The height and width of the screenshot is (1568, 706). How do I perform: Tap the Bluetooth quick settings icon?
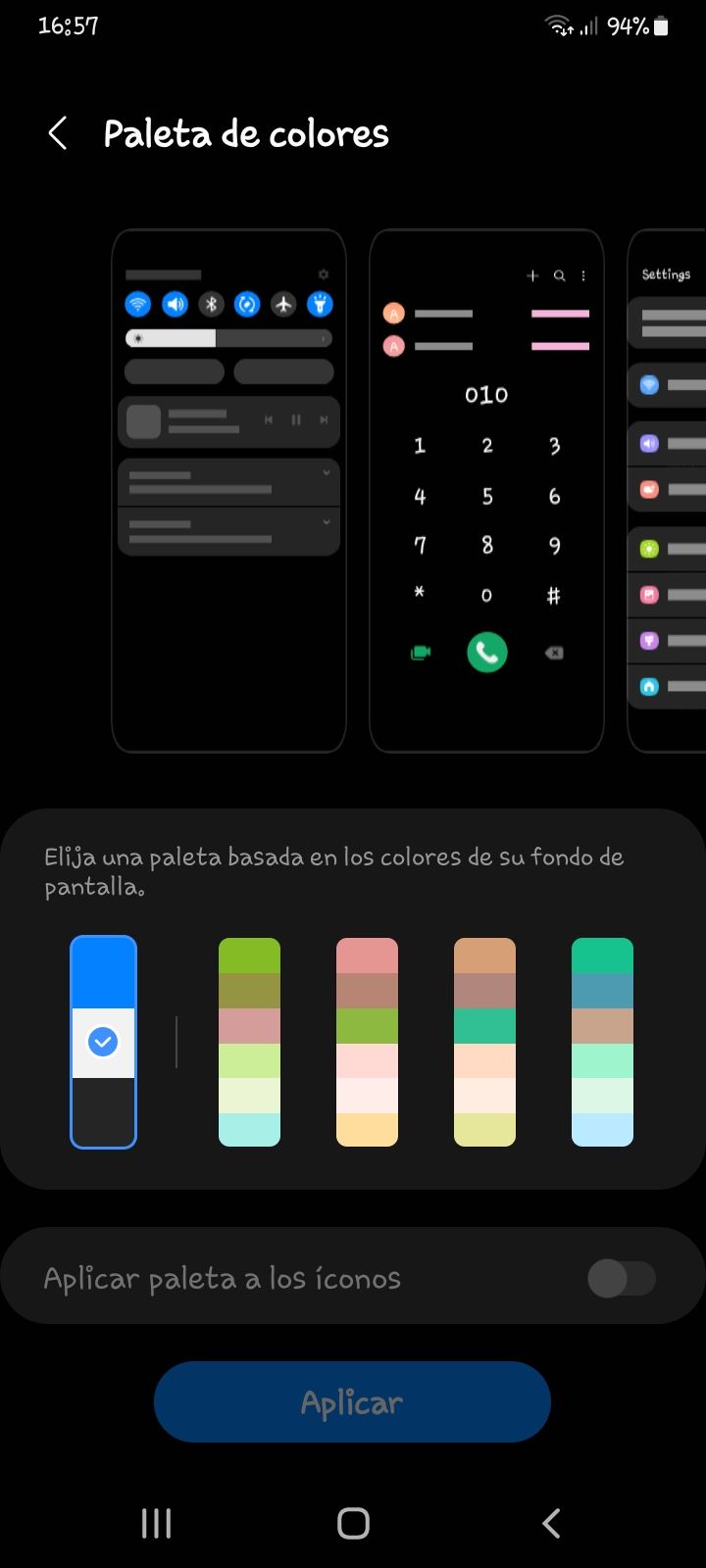click(x=212, y=305)
